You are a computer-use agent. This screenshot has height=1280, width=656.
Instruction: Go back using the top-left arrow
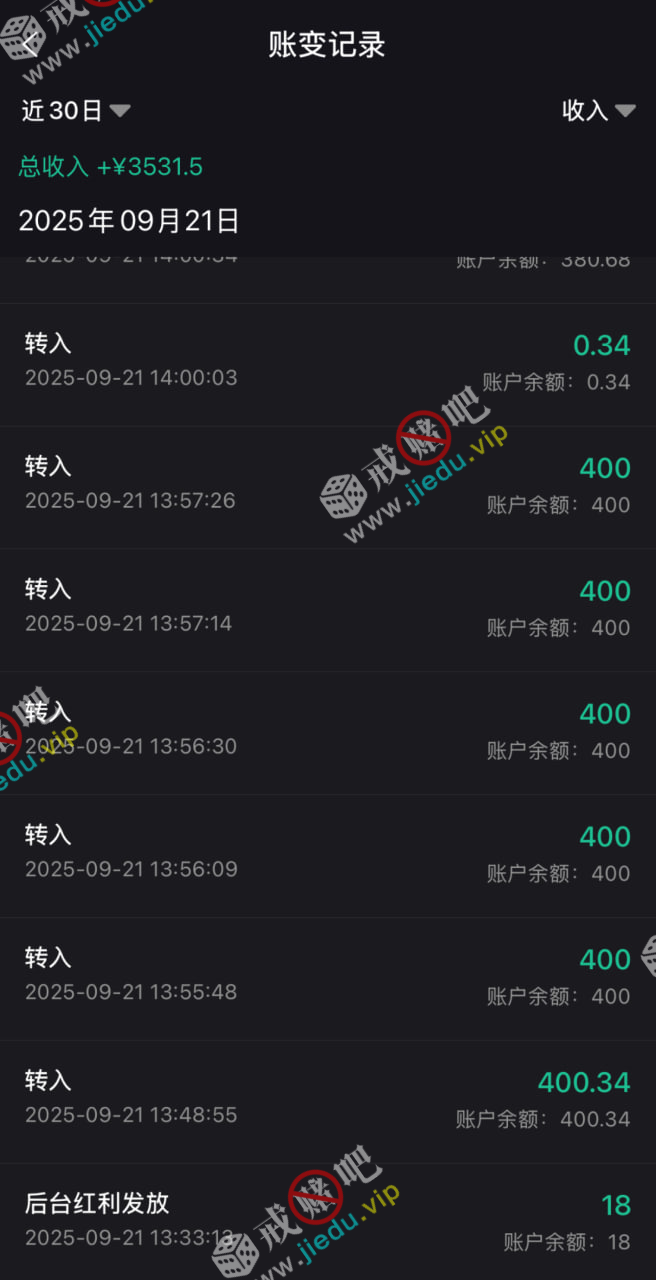30,44
